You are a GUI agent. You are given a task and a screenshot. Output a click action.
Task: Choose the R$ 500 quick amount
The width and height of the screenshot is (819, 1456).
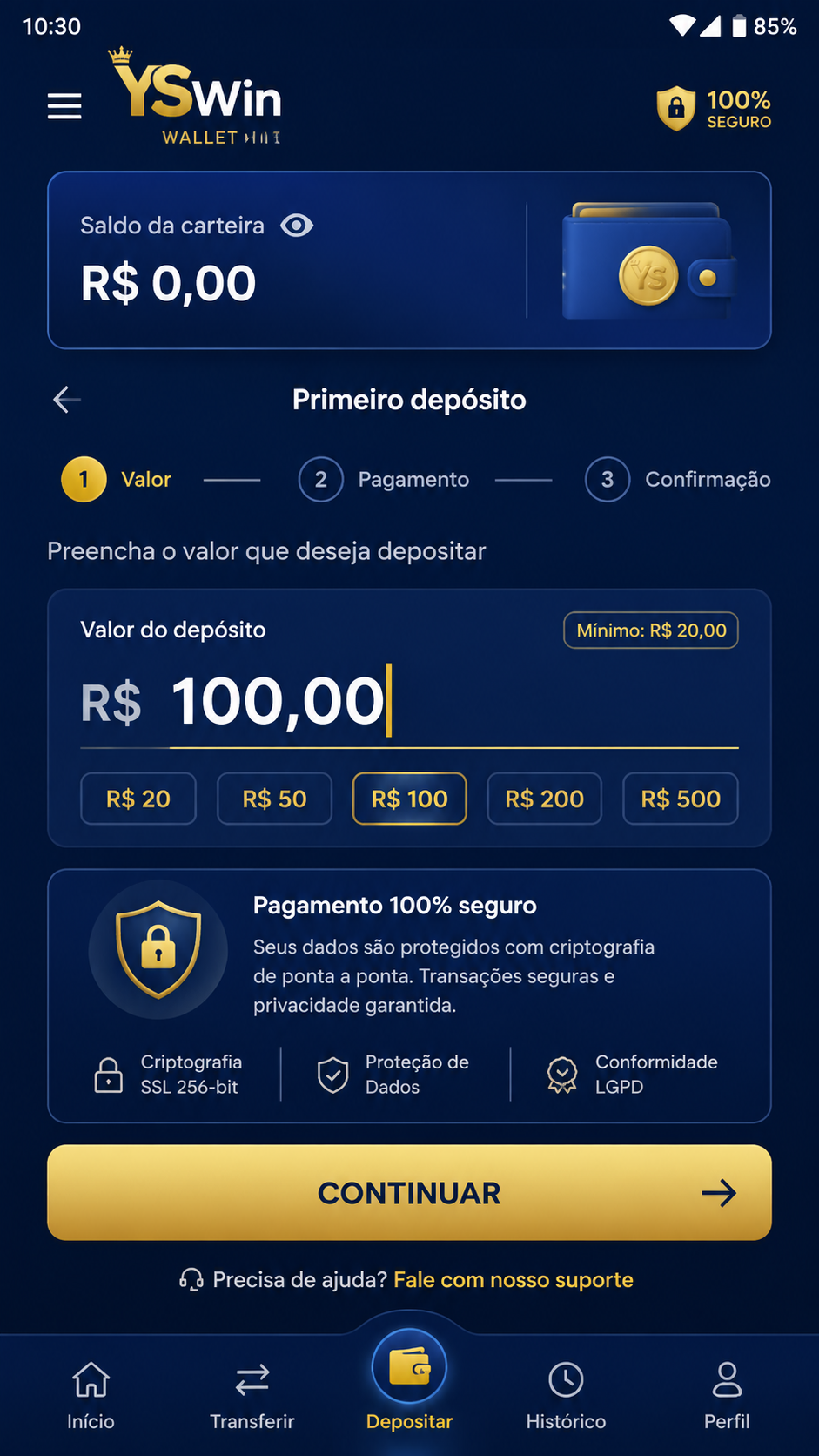(681, 799)
